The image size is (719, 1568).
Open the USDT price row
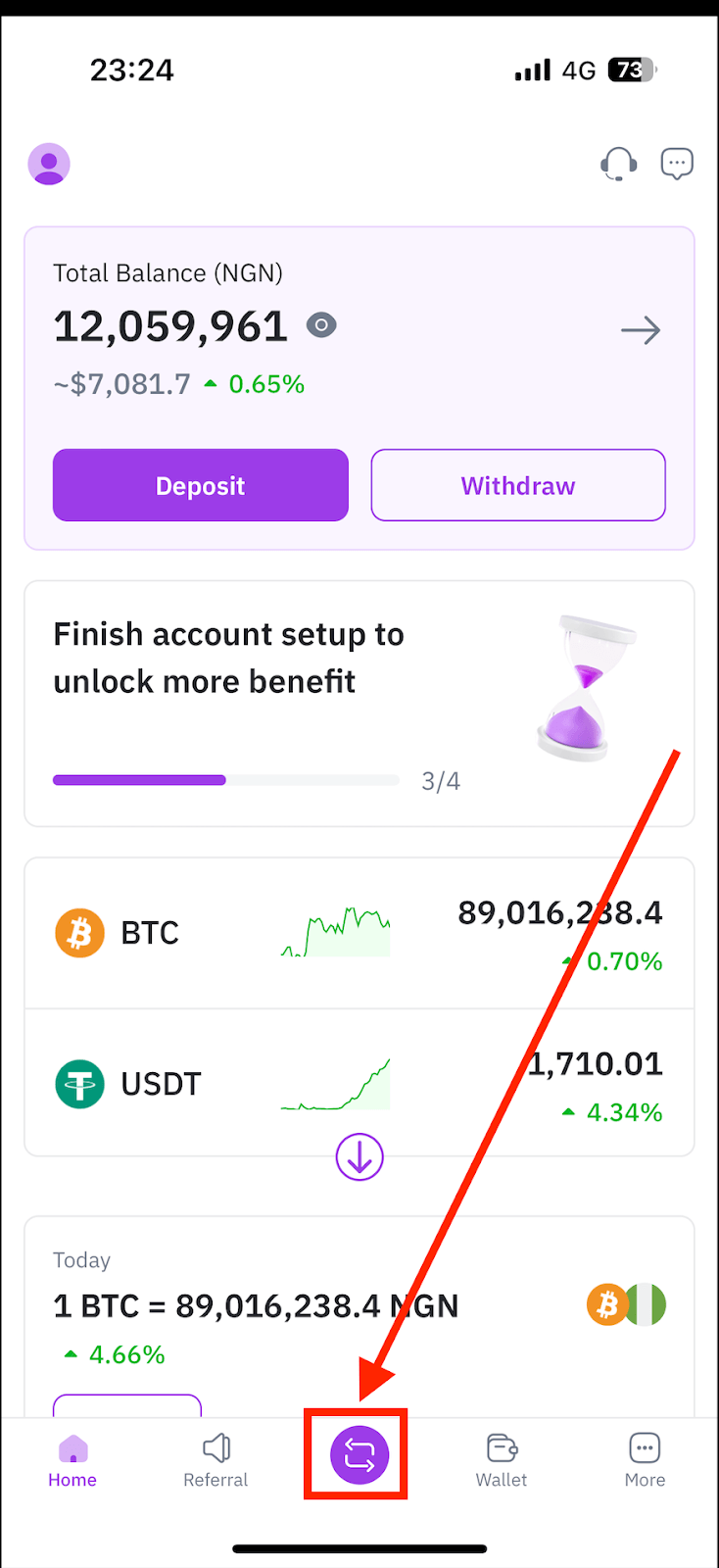pyautogui.click(x=359, y=1084)
